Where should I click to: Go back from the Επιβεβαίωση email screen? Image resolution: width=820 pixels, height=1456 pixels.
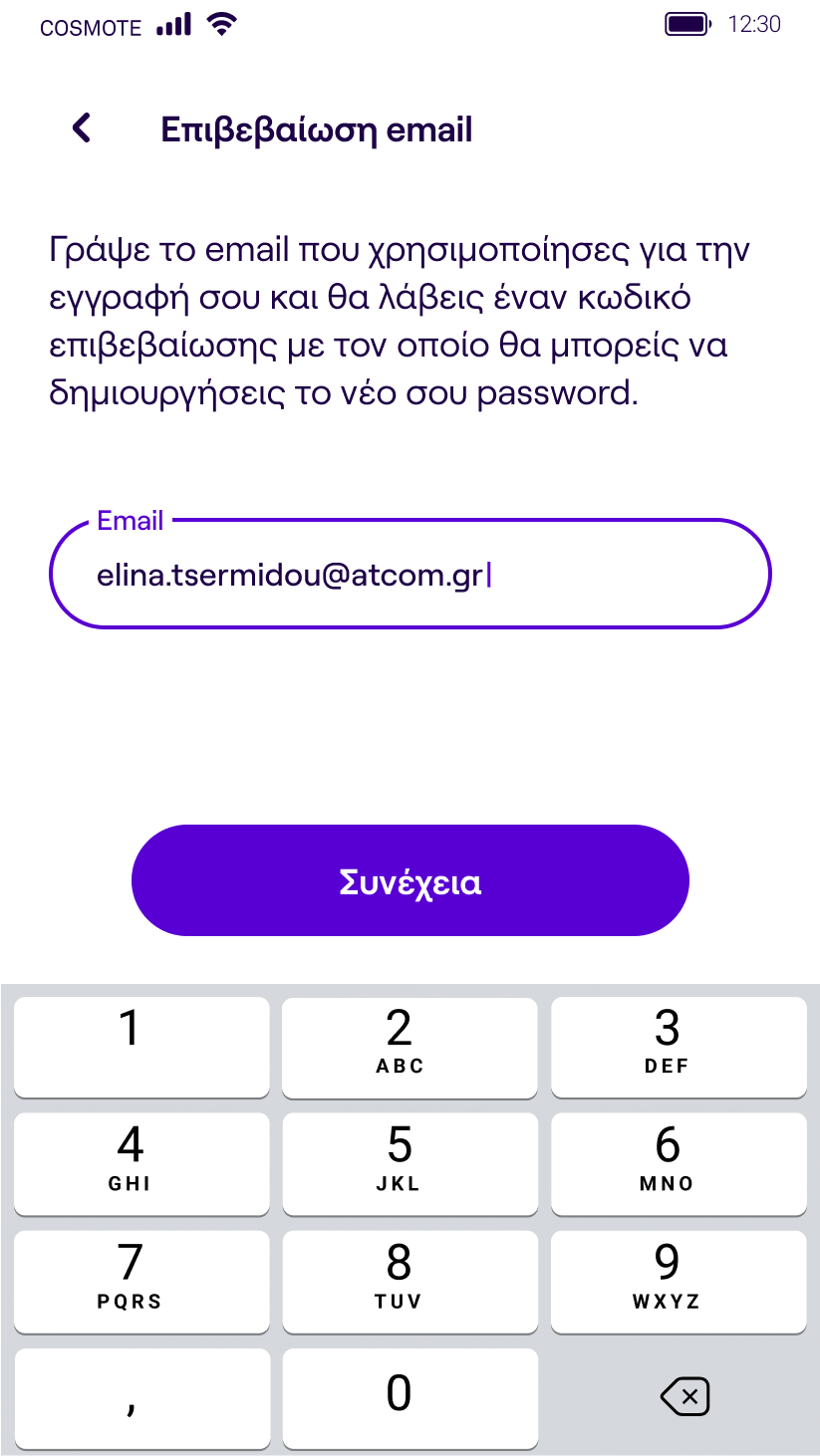pos(82,128)
